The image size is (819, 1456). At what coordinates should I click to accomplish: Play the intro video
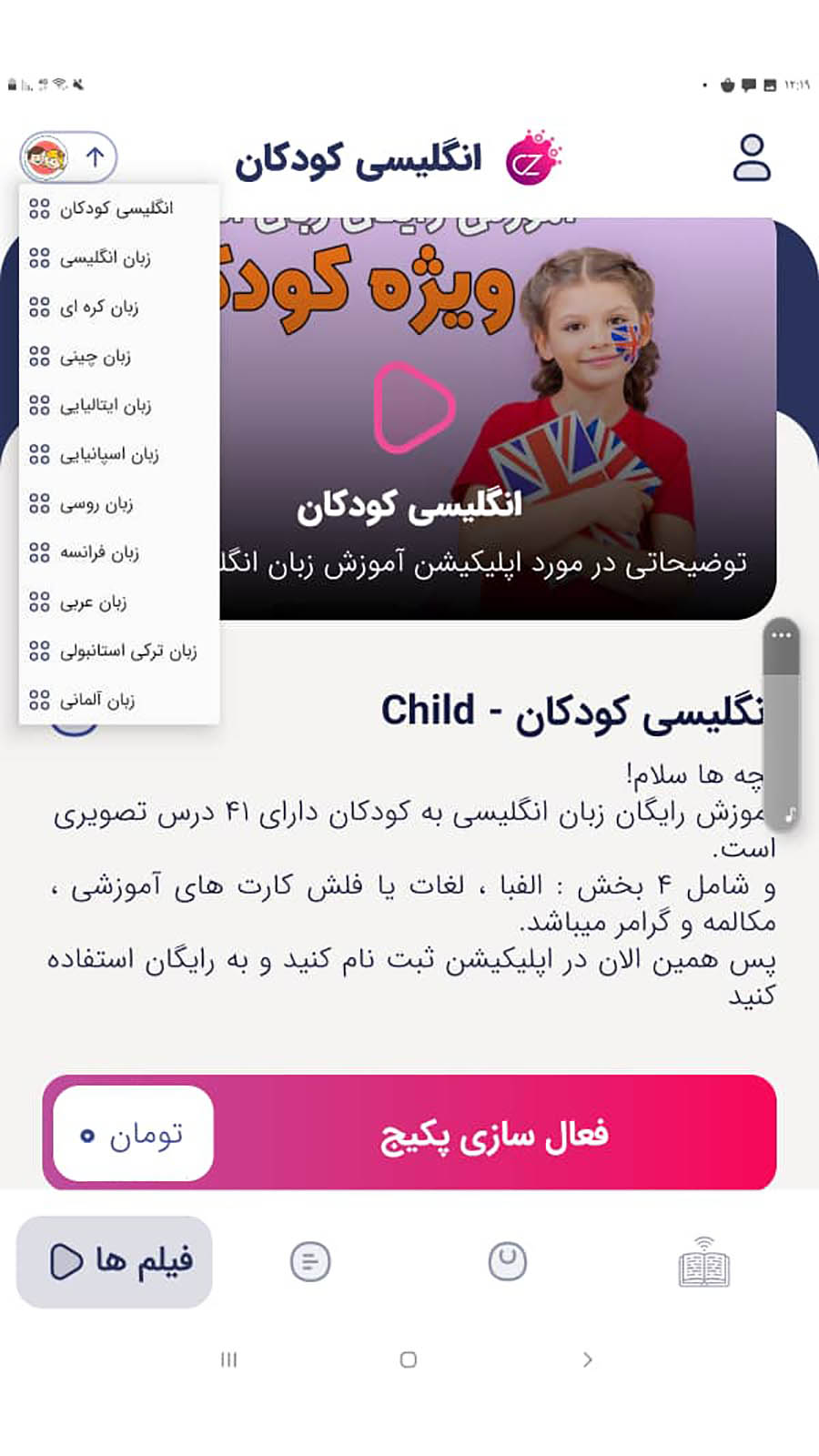click(414, 407)
